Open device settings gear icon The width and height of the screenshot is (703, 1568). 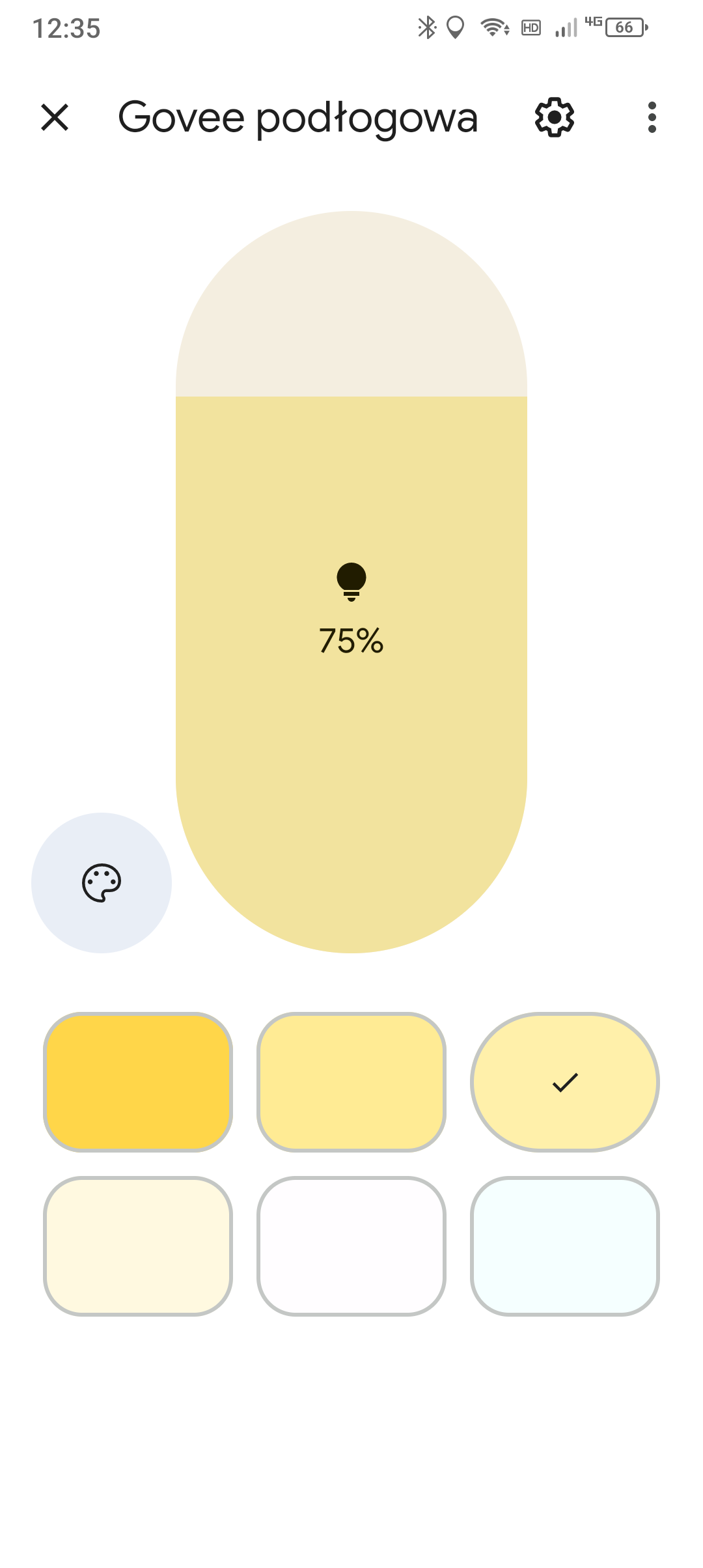(554, 117)
